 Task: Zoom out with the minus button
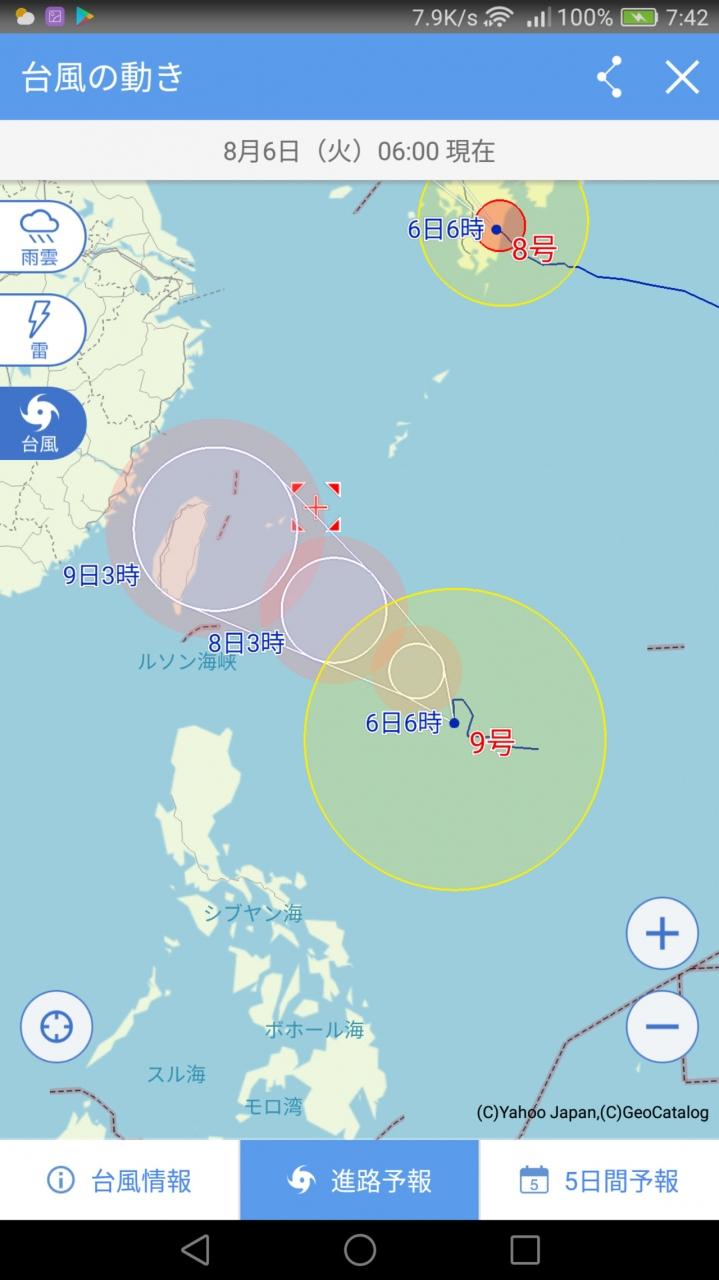click(662, 1026)
